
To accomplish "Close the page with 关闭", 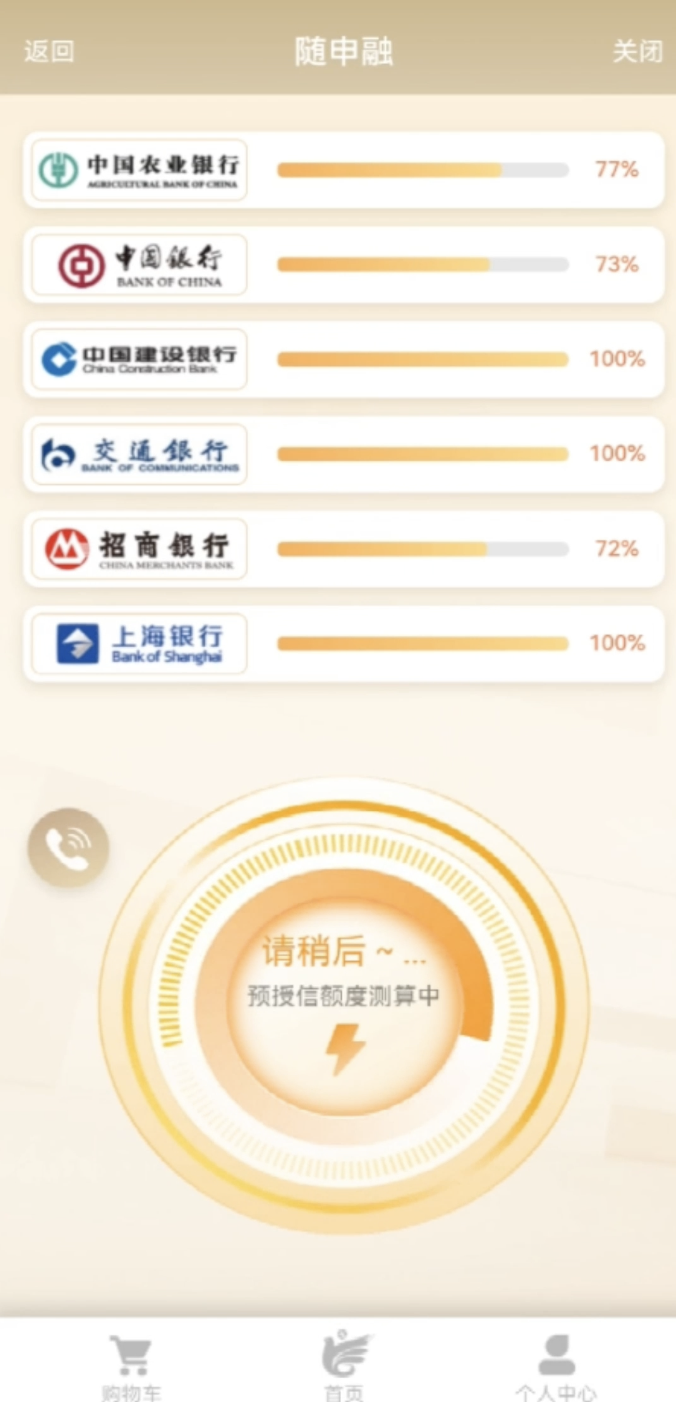I will (x=637, y=51).
